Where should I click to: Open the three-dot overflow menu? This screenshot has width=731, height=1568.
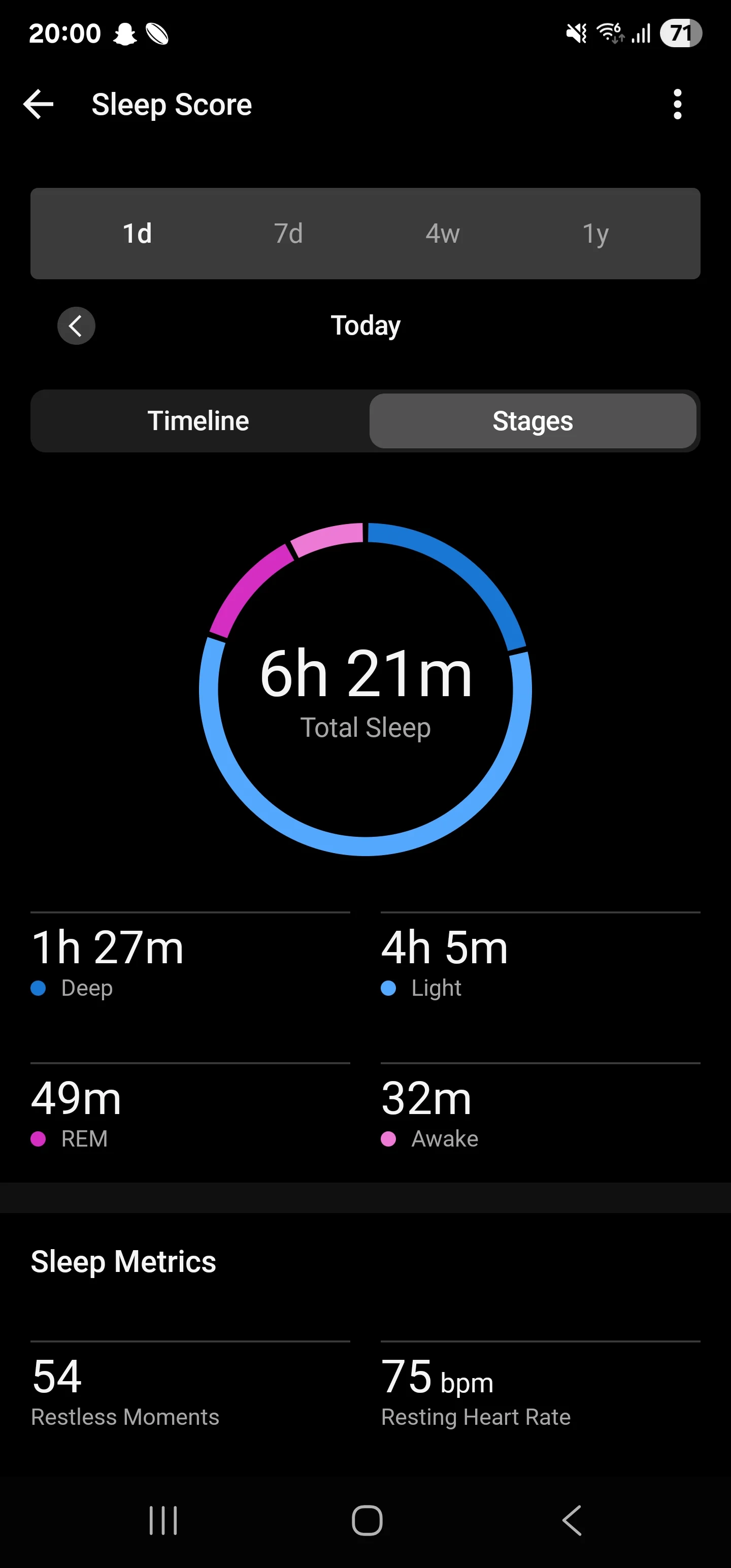pyautogui.click(x=677, y=104)
